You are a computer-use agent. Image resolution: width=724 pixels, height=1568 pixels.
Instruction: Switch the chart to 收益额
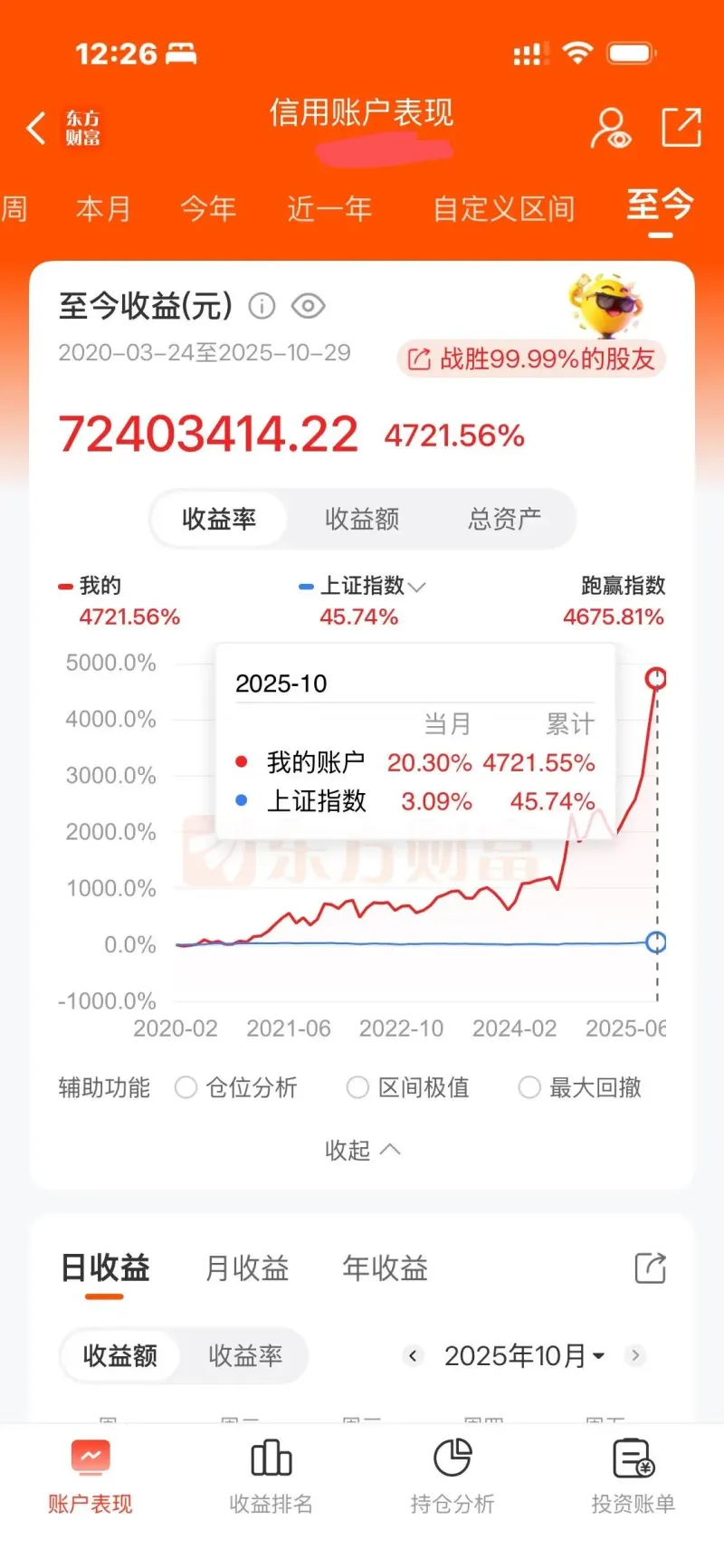click(x=361, y=519)
